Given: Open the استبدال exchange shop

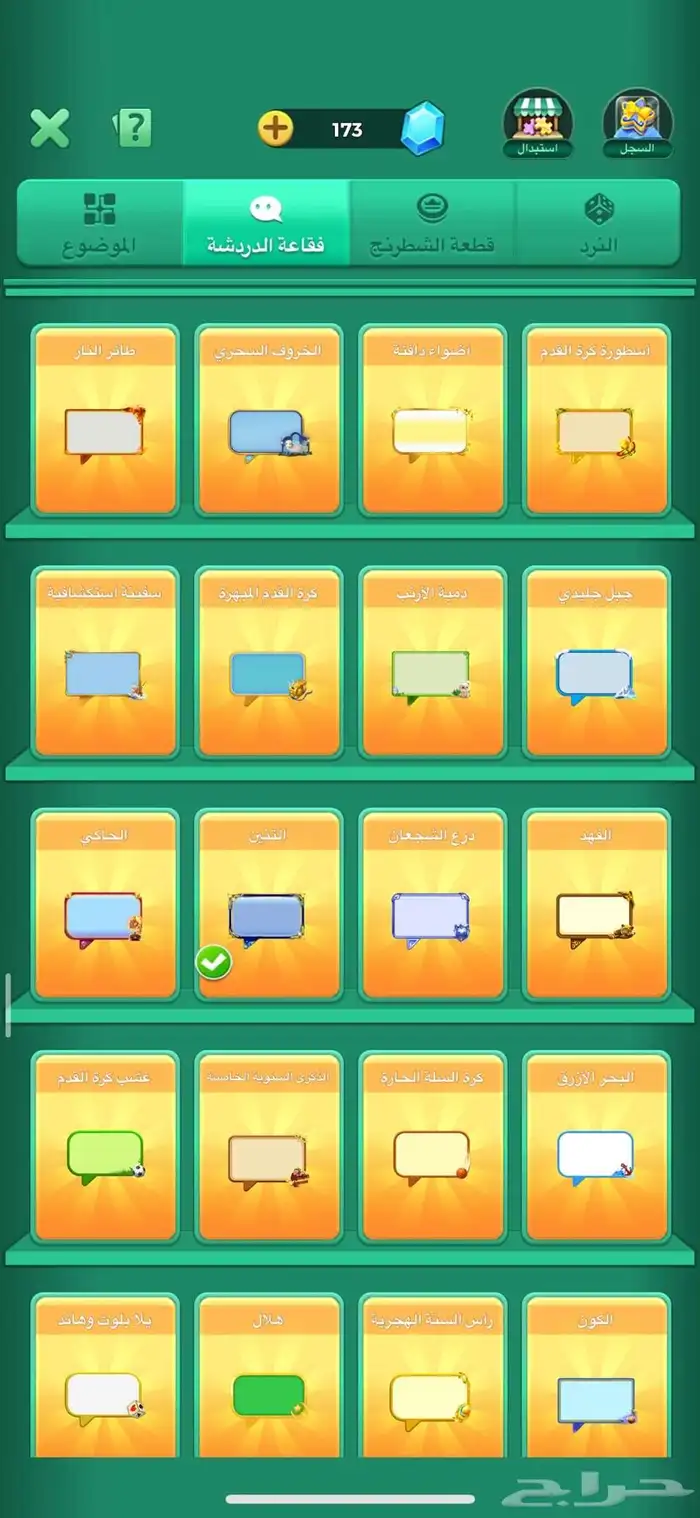Looking at the screenshot, I should click(538, 124).
